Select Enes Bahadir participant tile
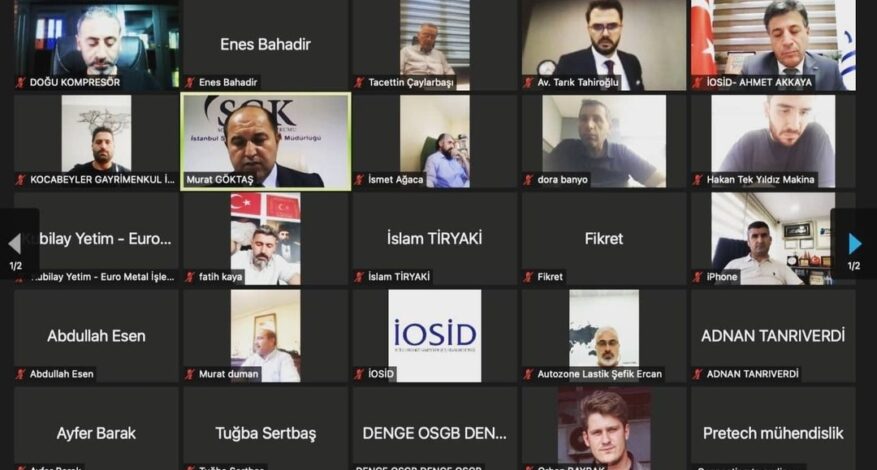The image size is (877, 470). click(265, 44)
